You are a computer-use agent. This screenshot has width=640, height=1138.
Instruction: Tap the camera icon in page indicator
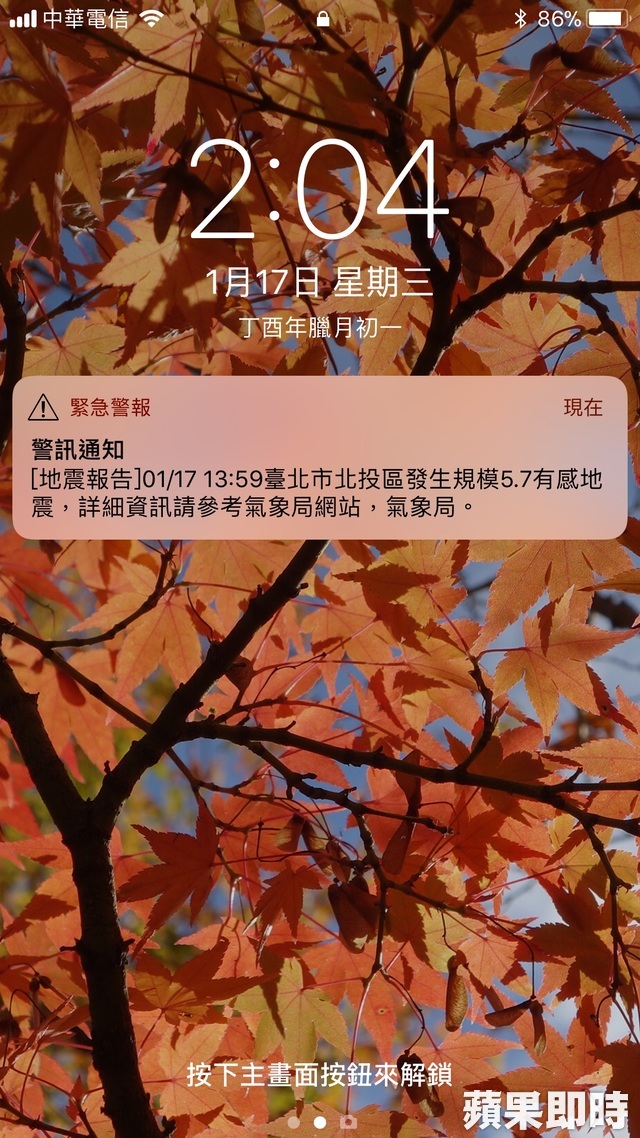point(348,1123)
